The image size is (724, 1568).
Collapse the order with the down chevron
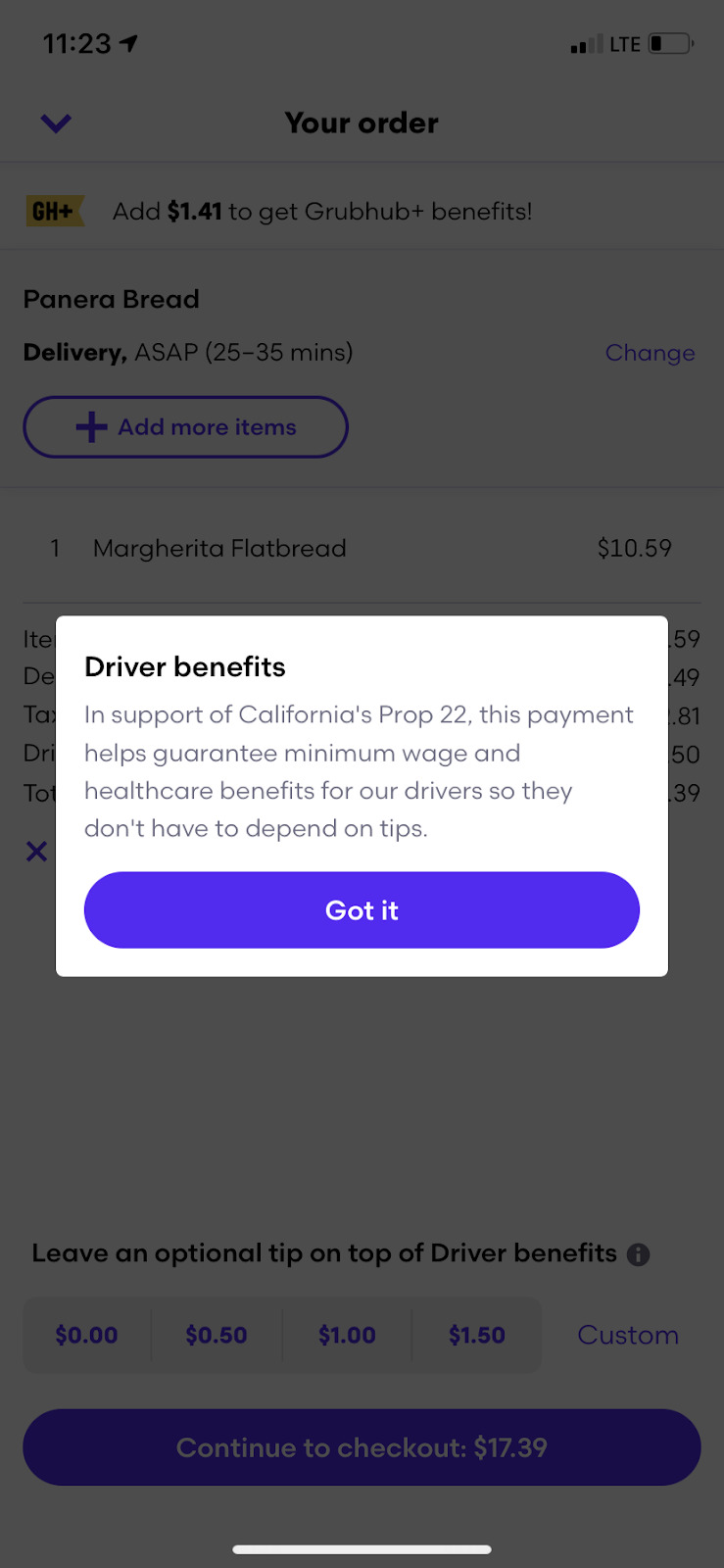point(56,123)
